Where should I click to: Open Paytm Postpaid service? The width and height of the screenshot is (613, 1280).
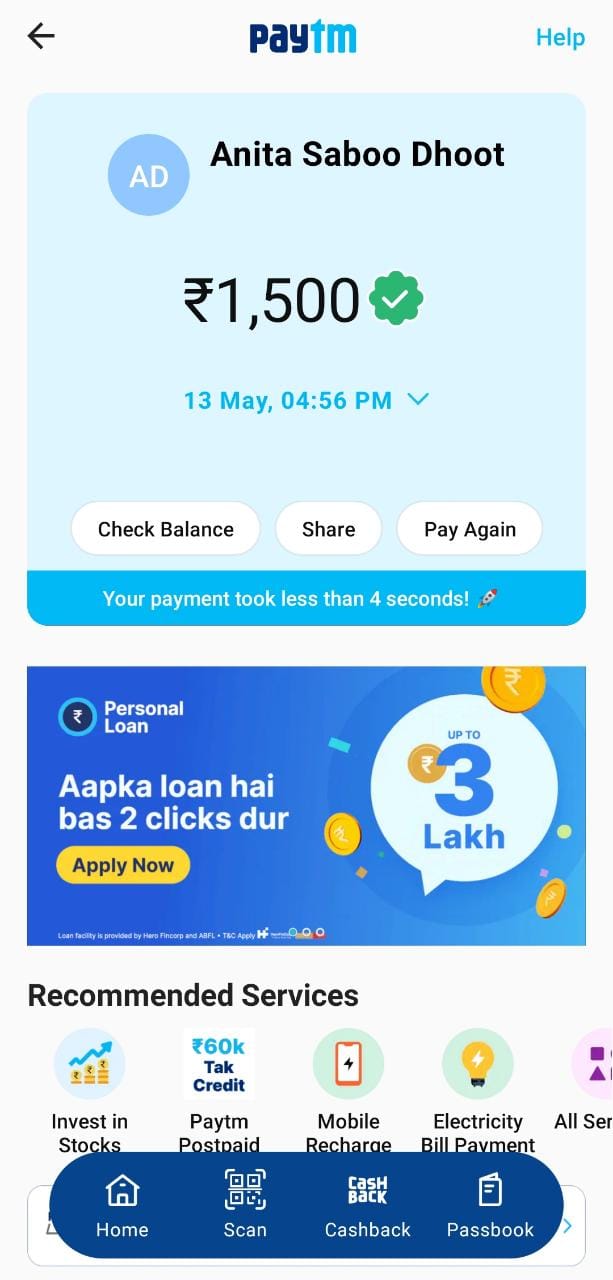point(219,1066)
